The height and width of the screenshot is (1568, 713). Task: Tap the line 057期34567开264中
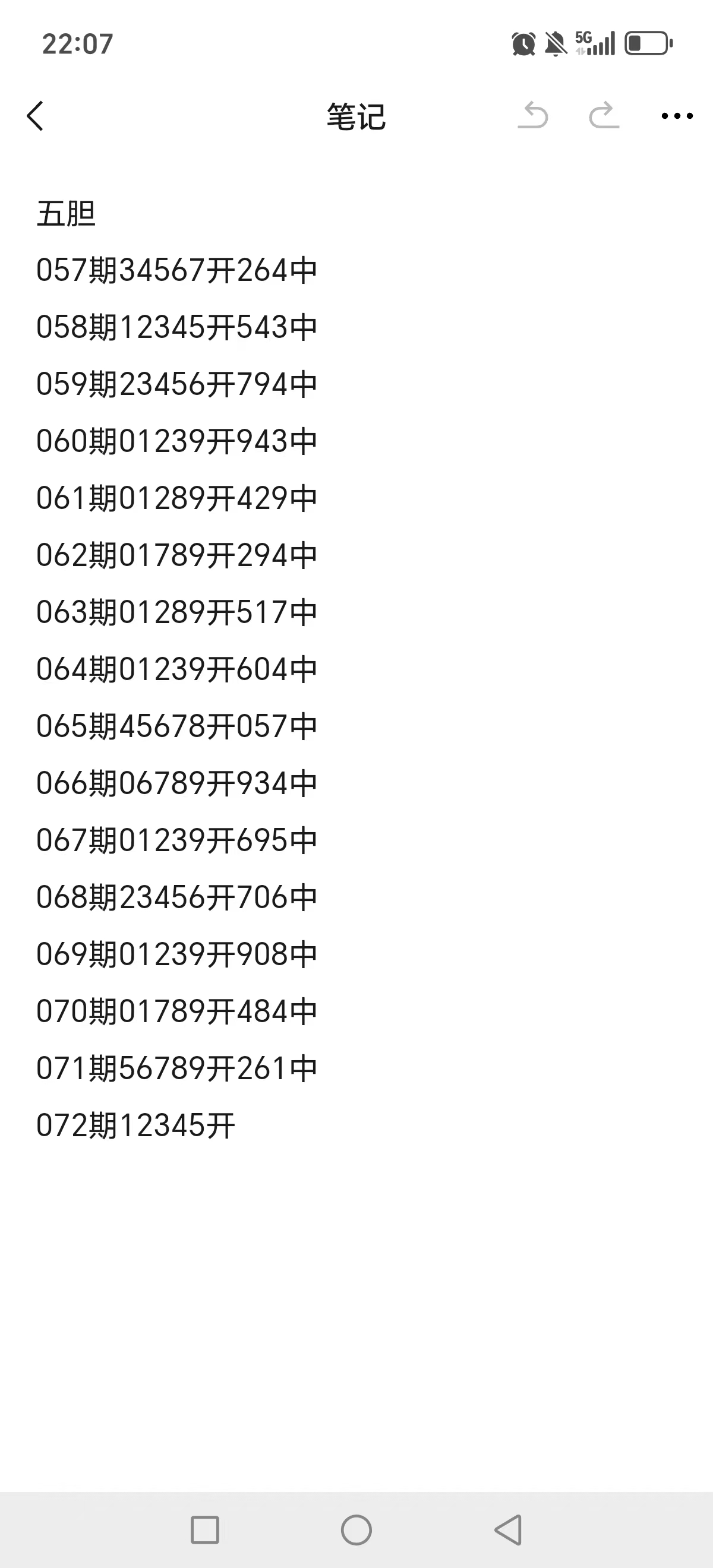(176, 271)
